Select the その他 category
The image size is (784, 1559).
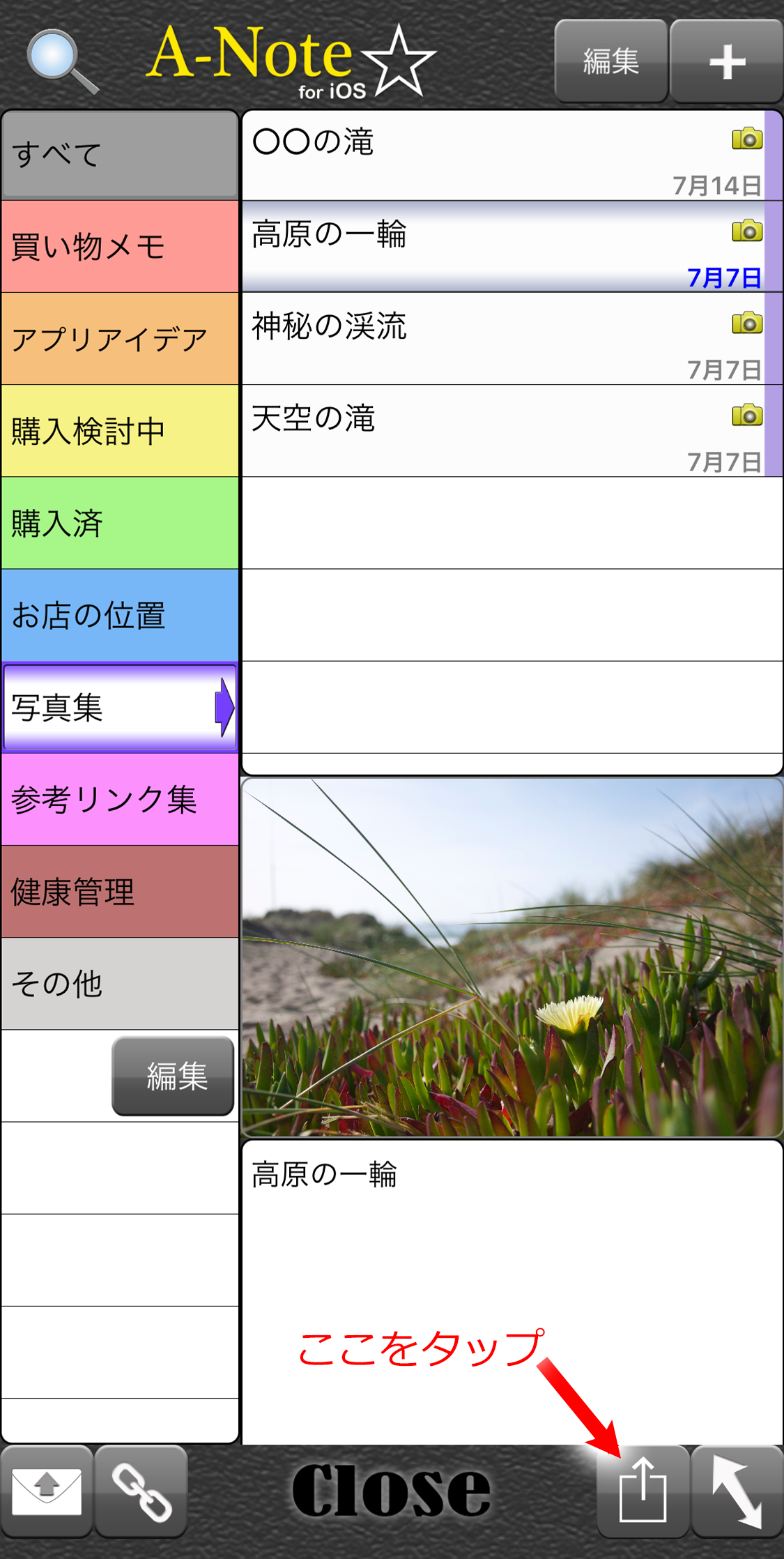(x=120, y=983)
